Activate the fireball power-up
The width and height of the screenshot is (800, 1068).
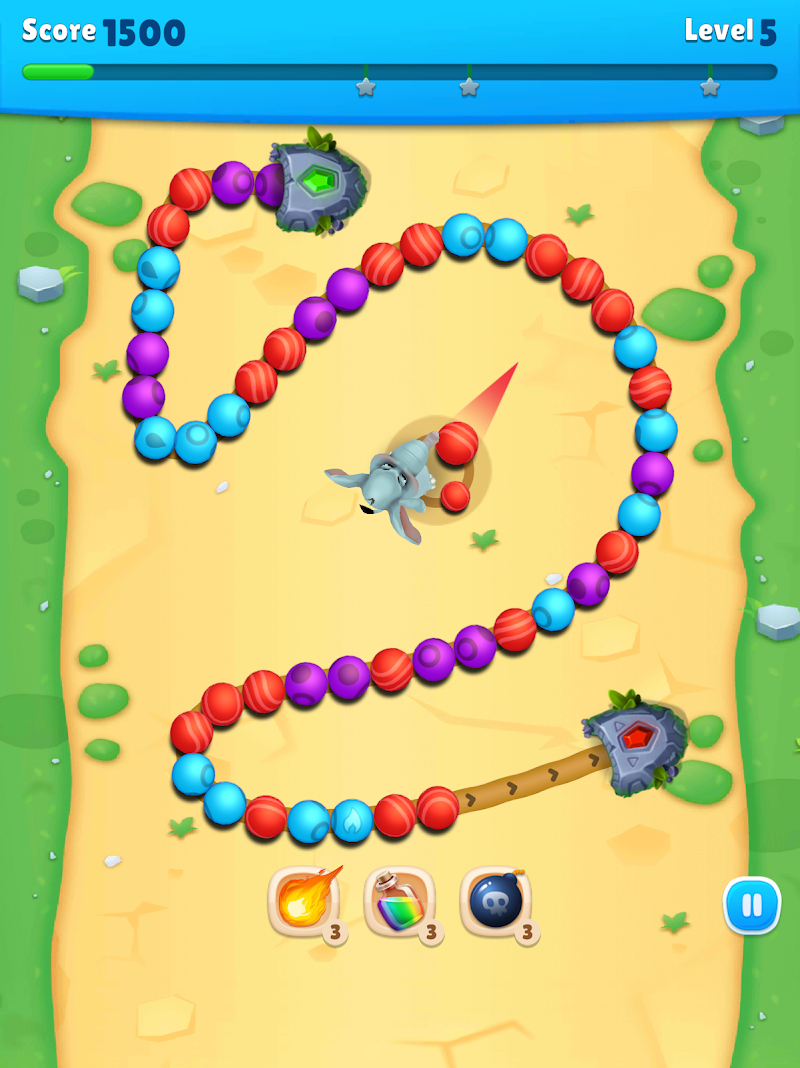tap(304, 901)
